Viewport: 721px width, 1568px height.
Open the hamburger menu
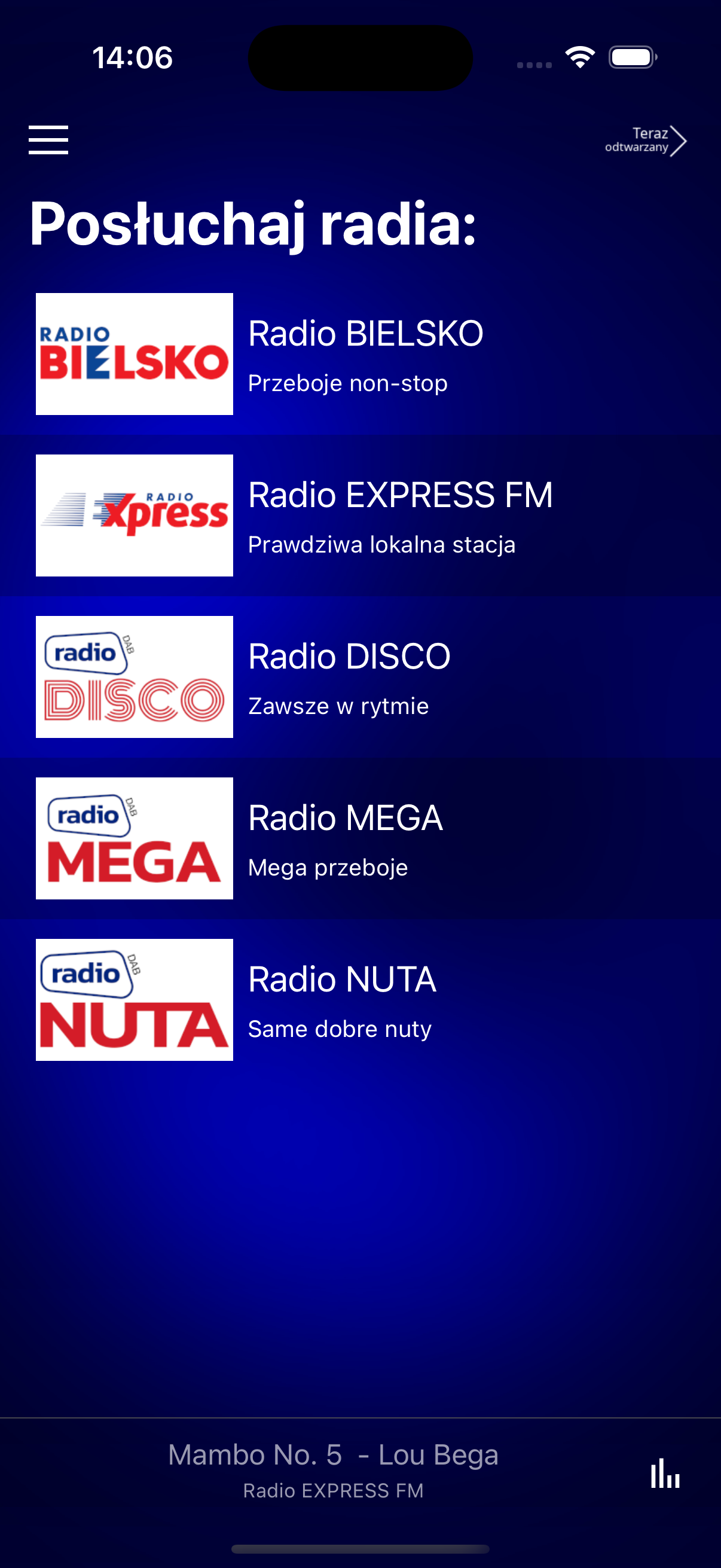(x=48, y=140)
